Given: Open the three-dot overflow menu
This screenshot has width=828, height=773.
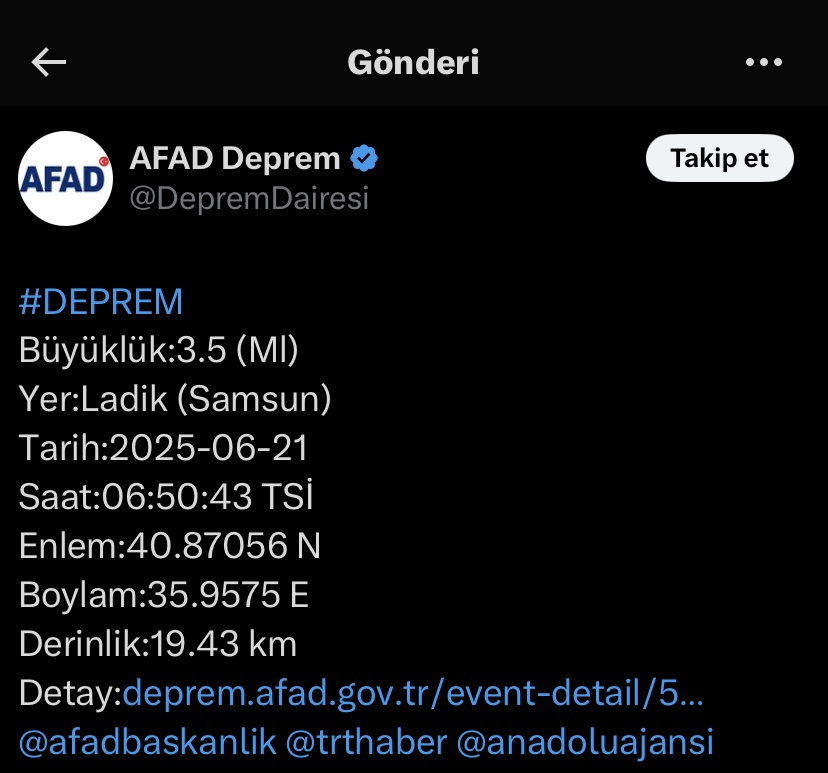Looking at the screenshot, I should 764,63.
